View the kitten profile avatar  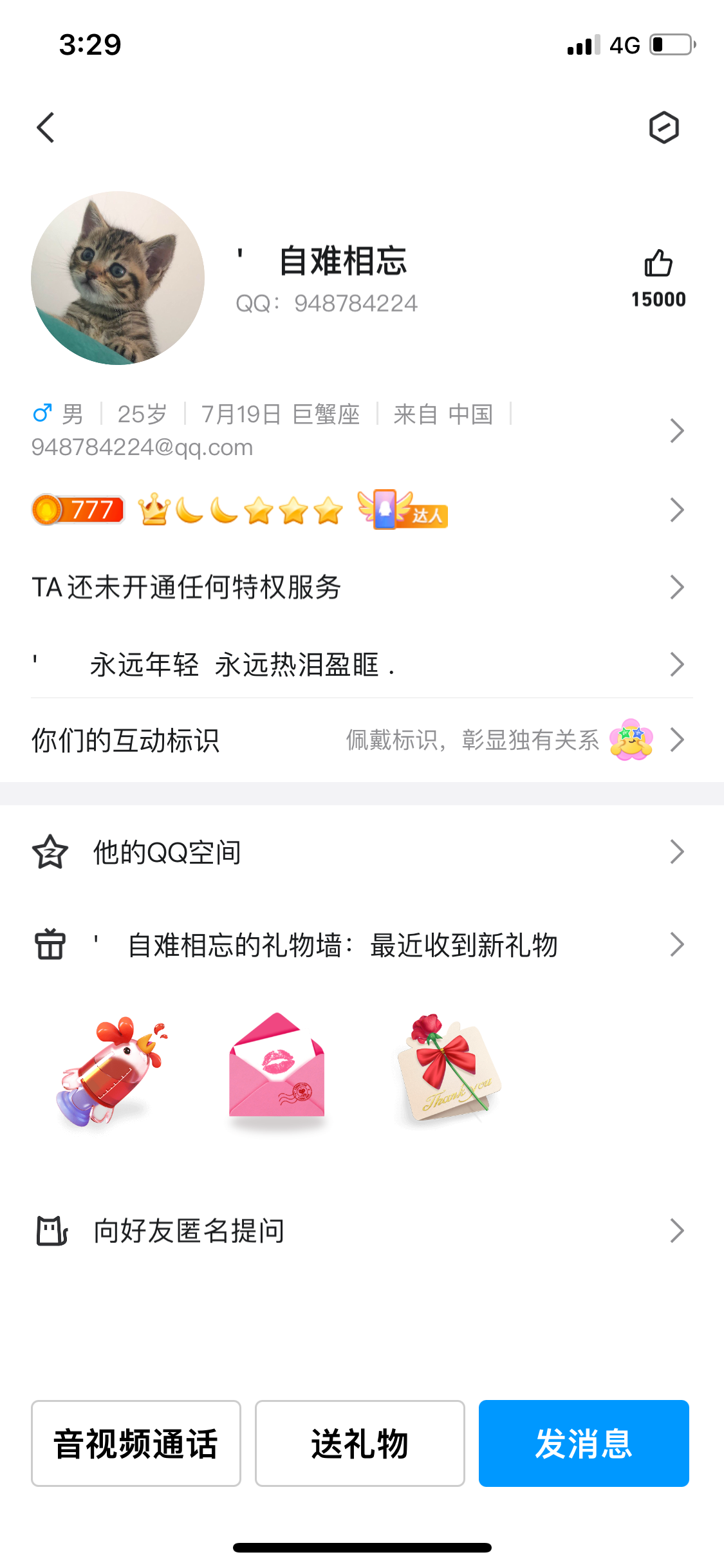click(x=118, y=278)
